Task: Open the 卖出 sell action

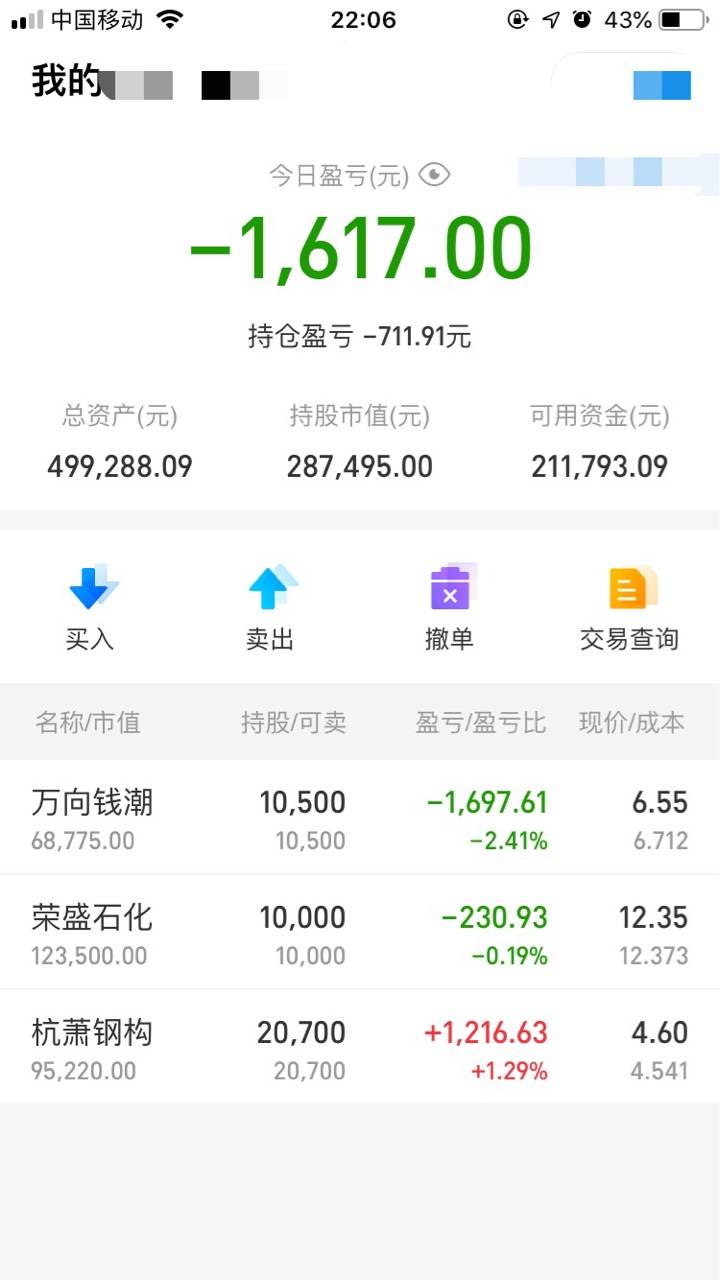Action: coord(271,606)
